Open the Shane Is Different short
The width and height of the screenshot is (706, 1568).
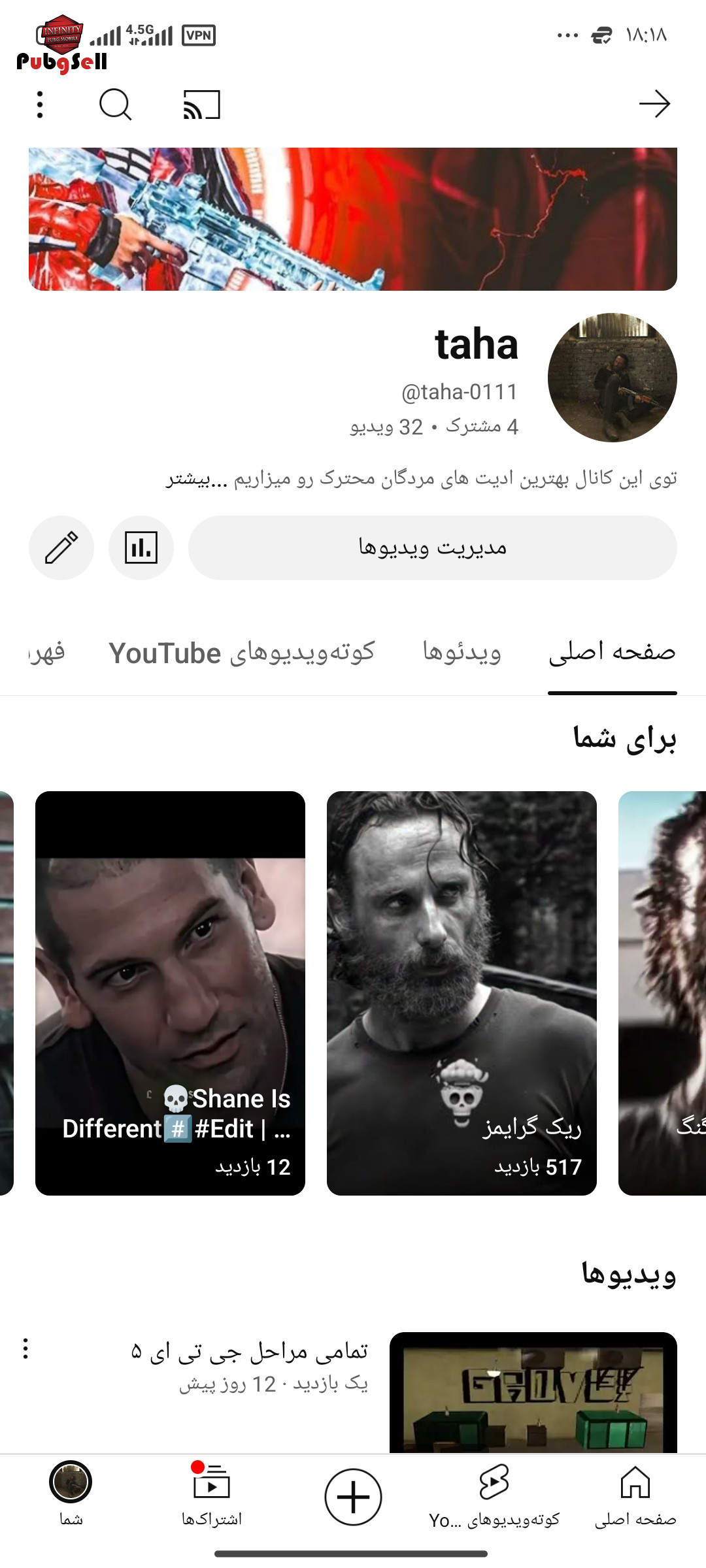(170, 993)
